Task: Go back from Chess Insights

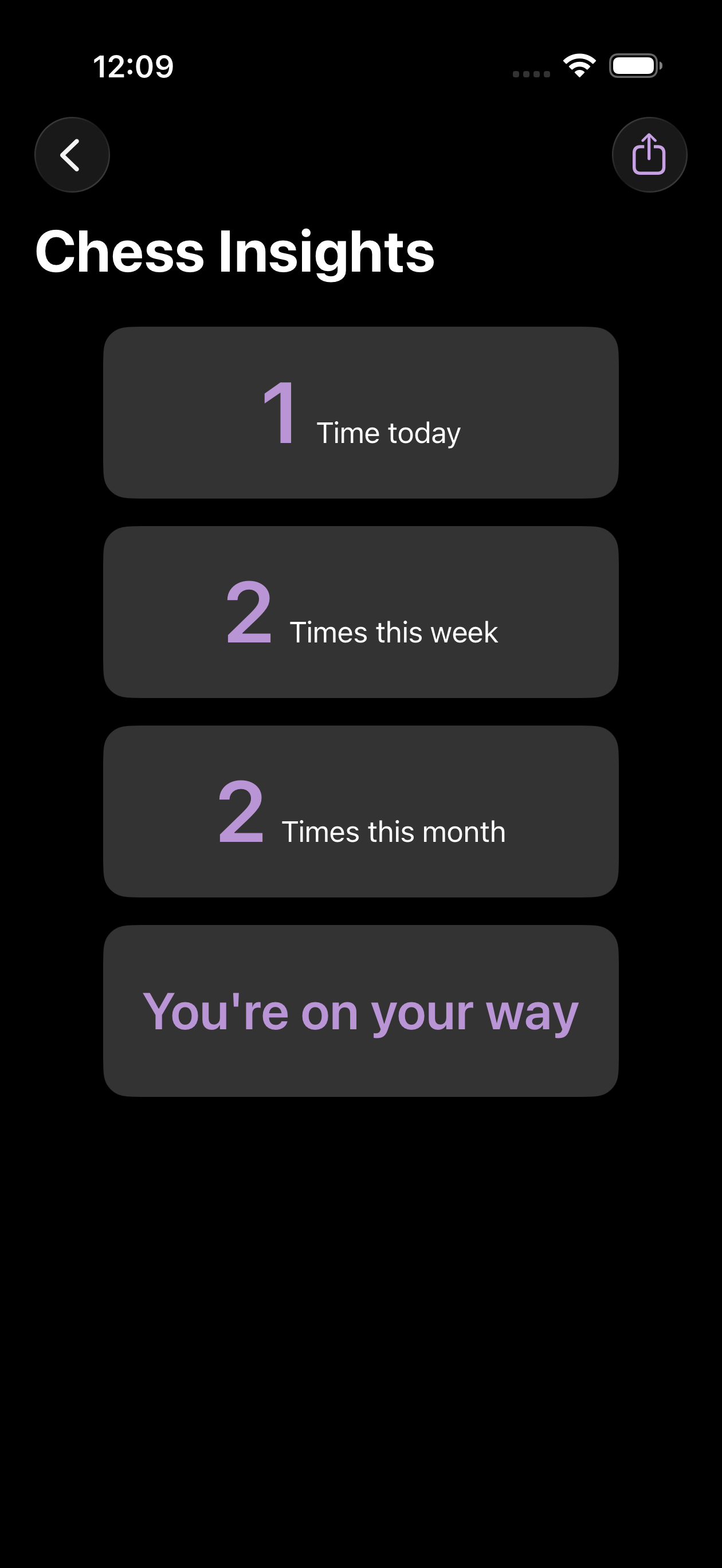Action: (72, 155)
